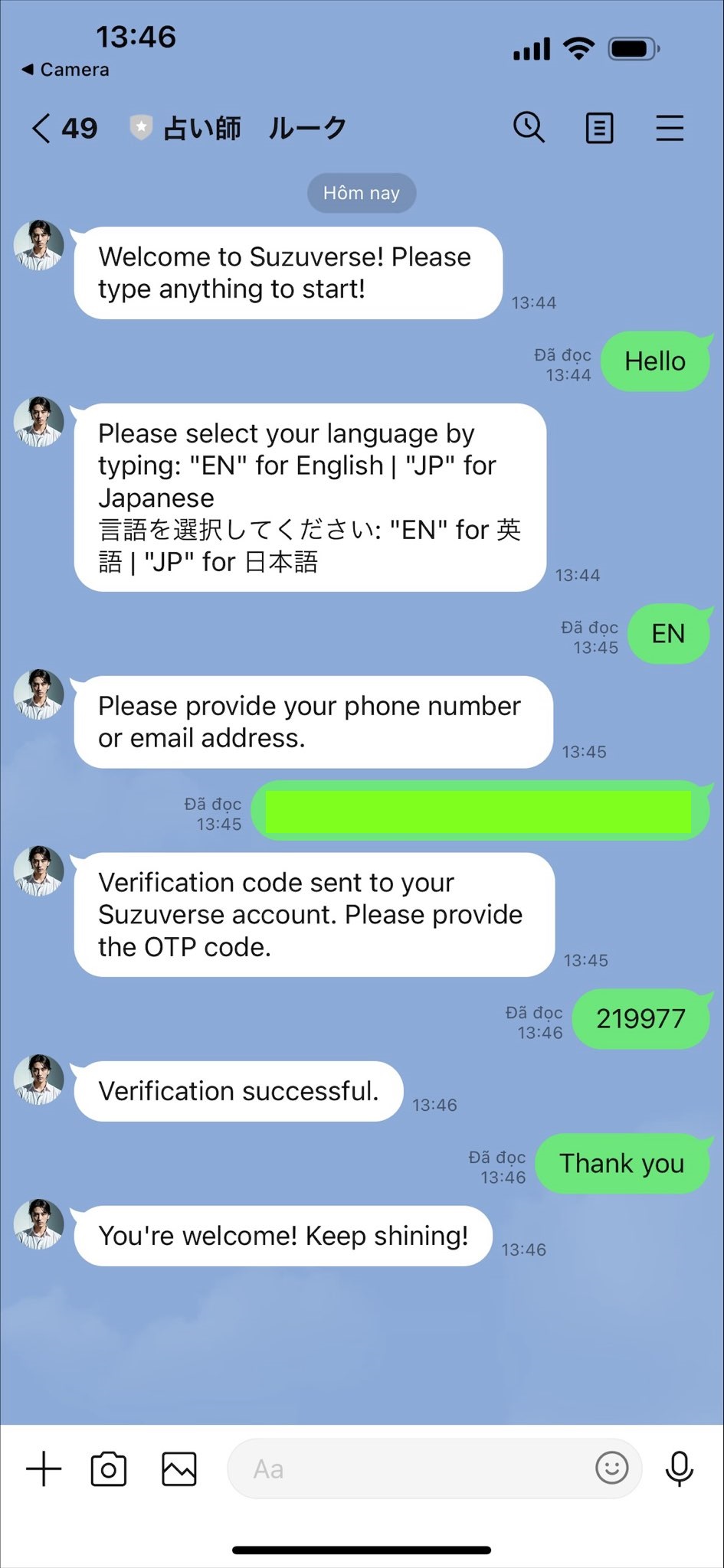Search within this chat

[529, 128]
